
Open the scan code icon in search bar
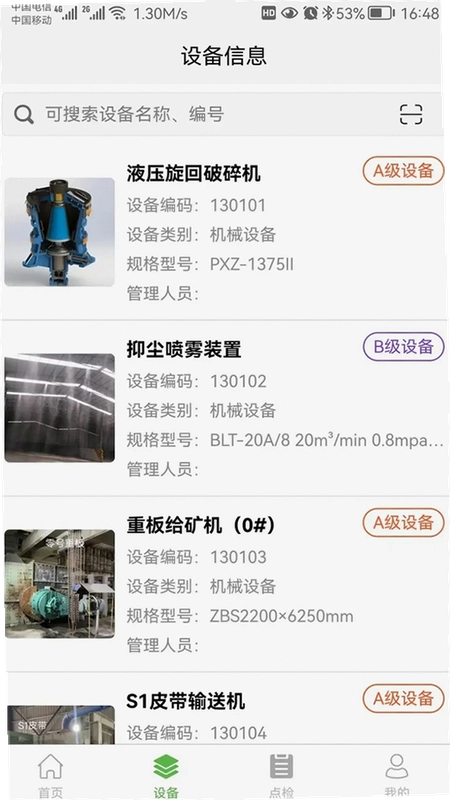point(411,114)
